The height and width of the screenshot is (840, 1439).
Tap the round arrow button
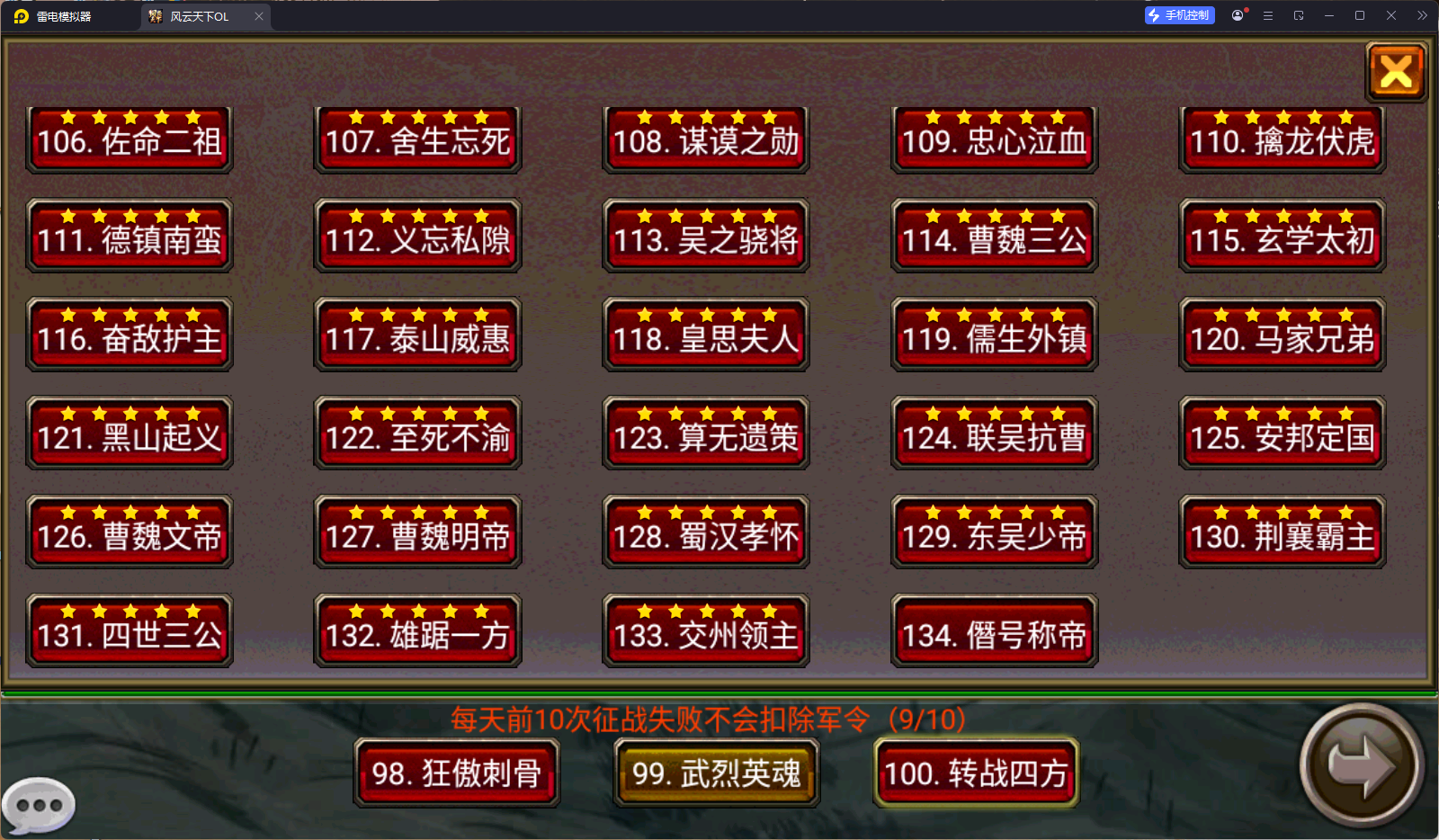[1362, 765]
